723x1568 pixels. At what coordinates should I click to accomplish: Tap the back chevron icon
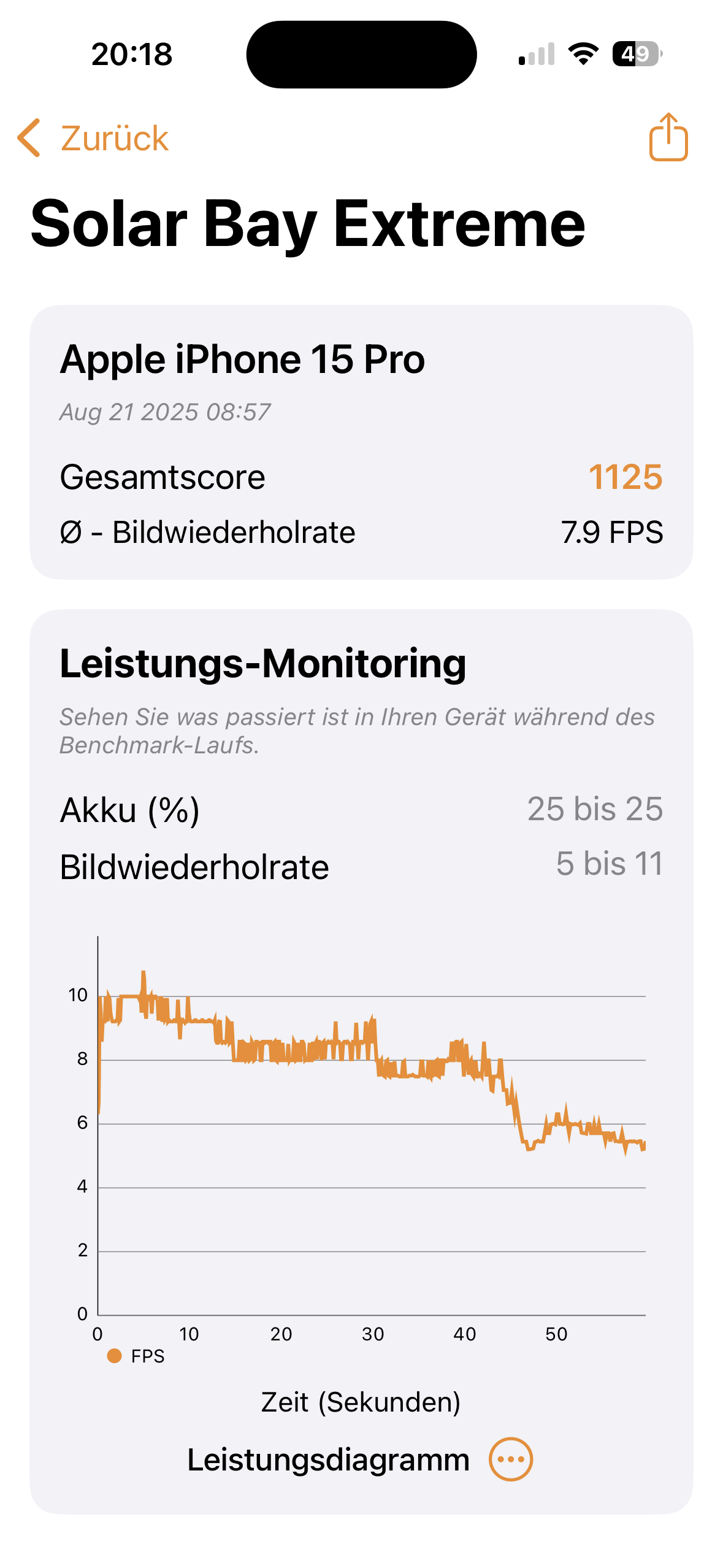pos(29,139)
